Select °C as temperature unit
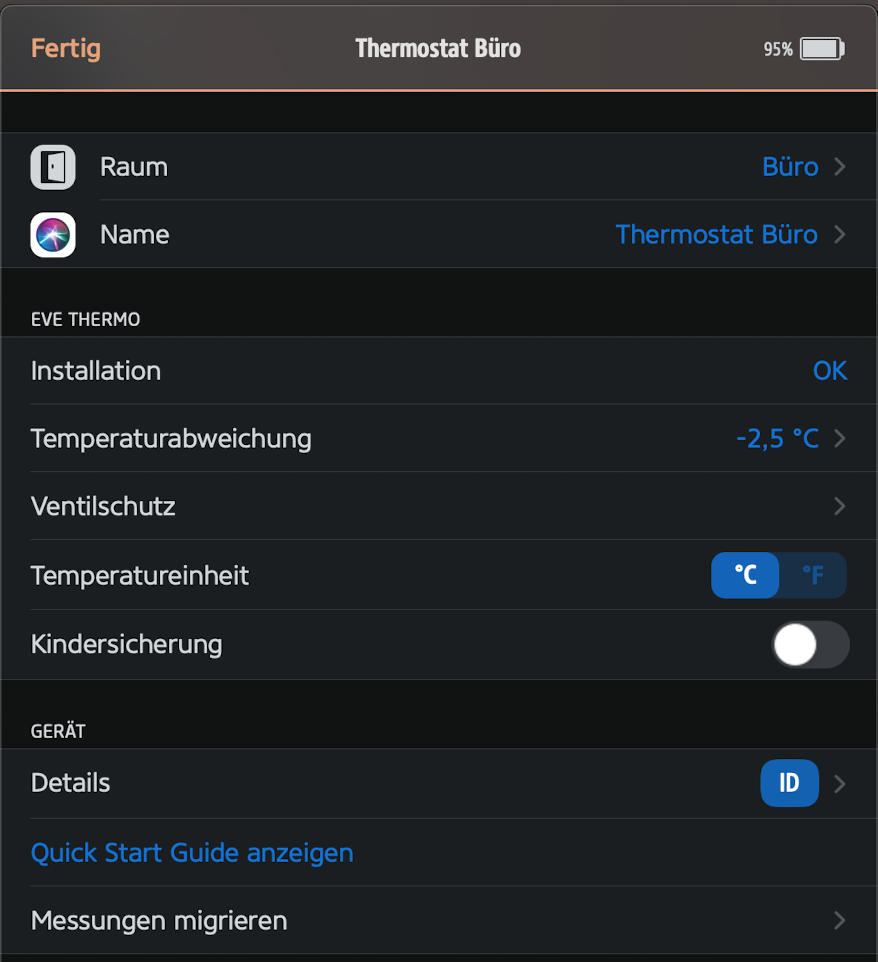The width and height of the screenshot is (878, 962). (745, 576)
